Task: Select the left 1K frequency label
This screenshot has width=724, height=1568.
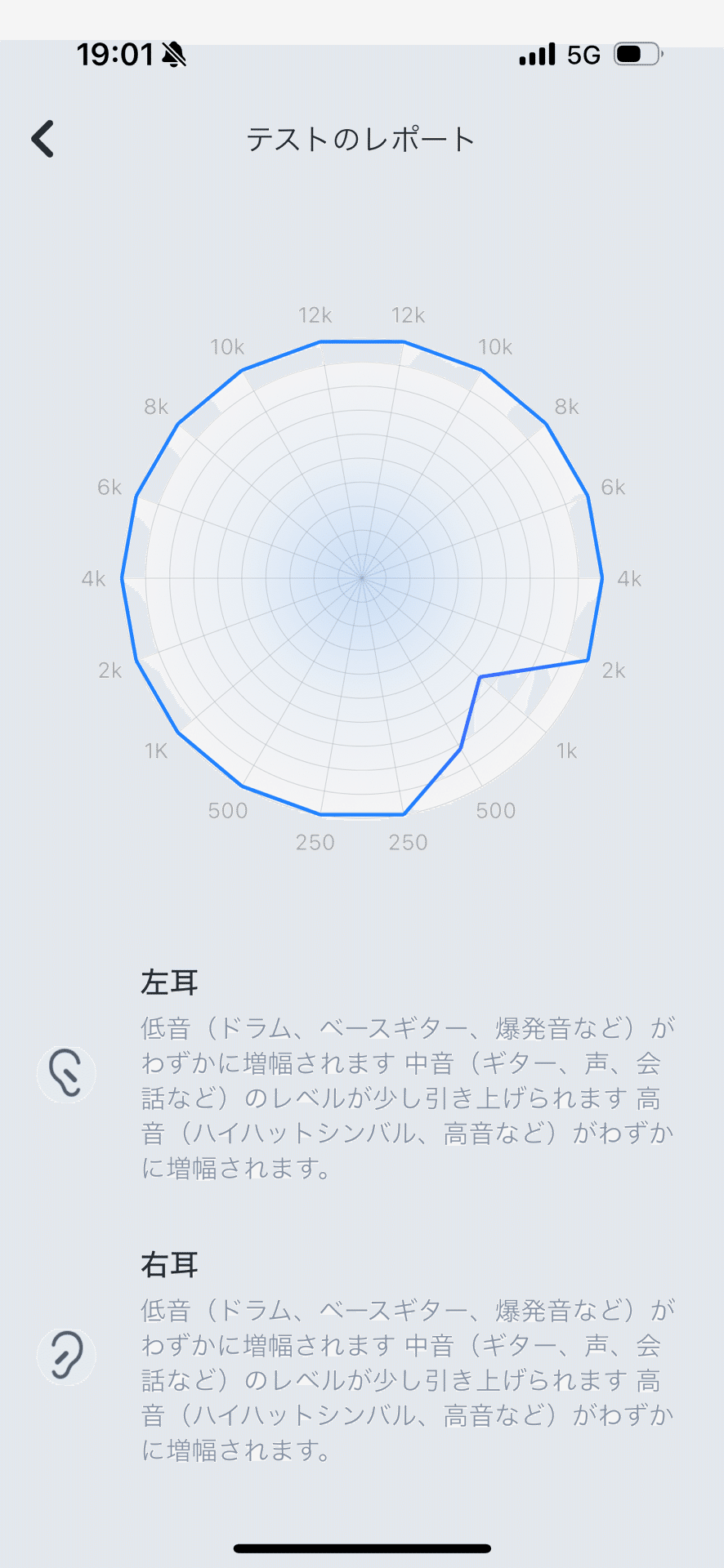Action: [154, 751]
